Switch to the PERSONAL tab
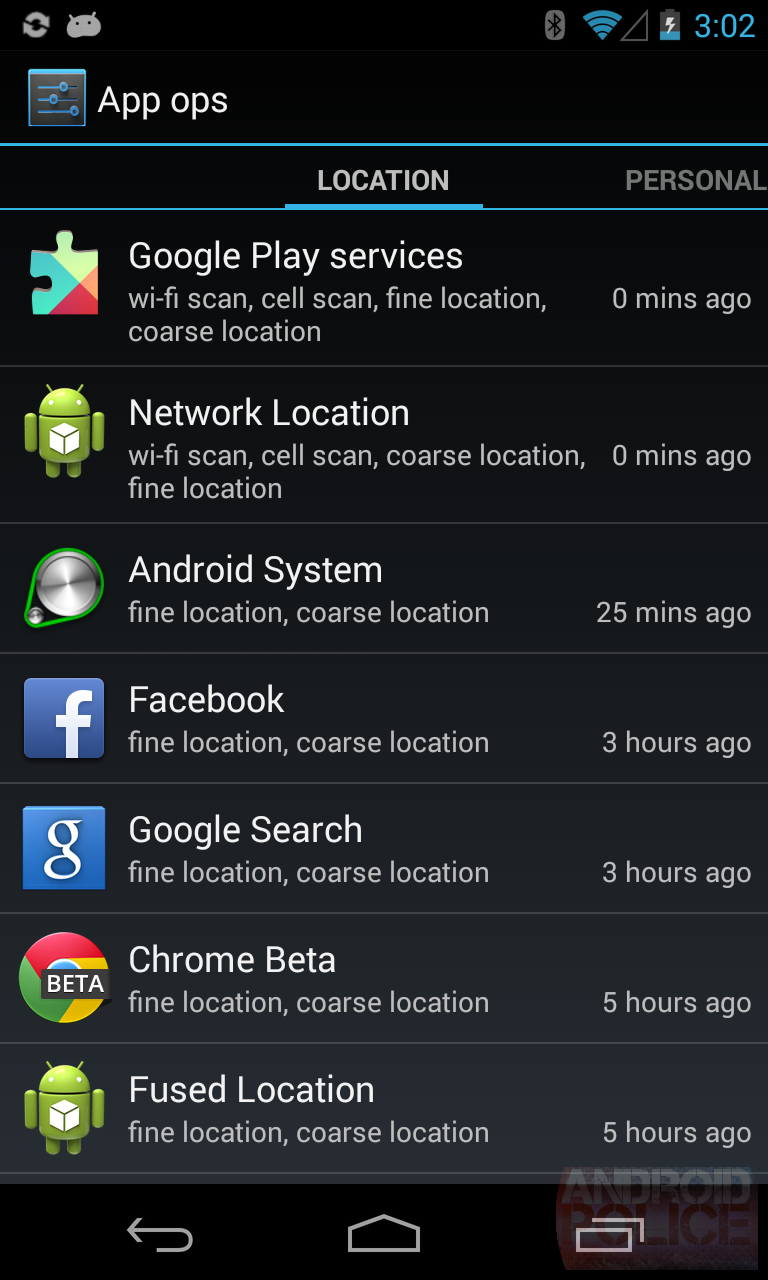This screenshot has width=768, height=1280. [697, 180]
